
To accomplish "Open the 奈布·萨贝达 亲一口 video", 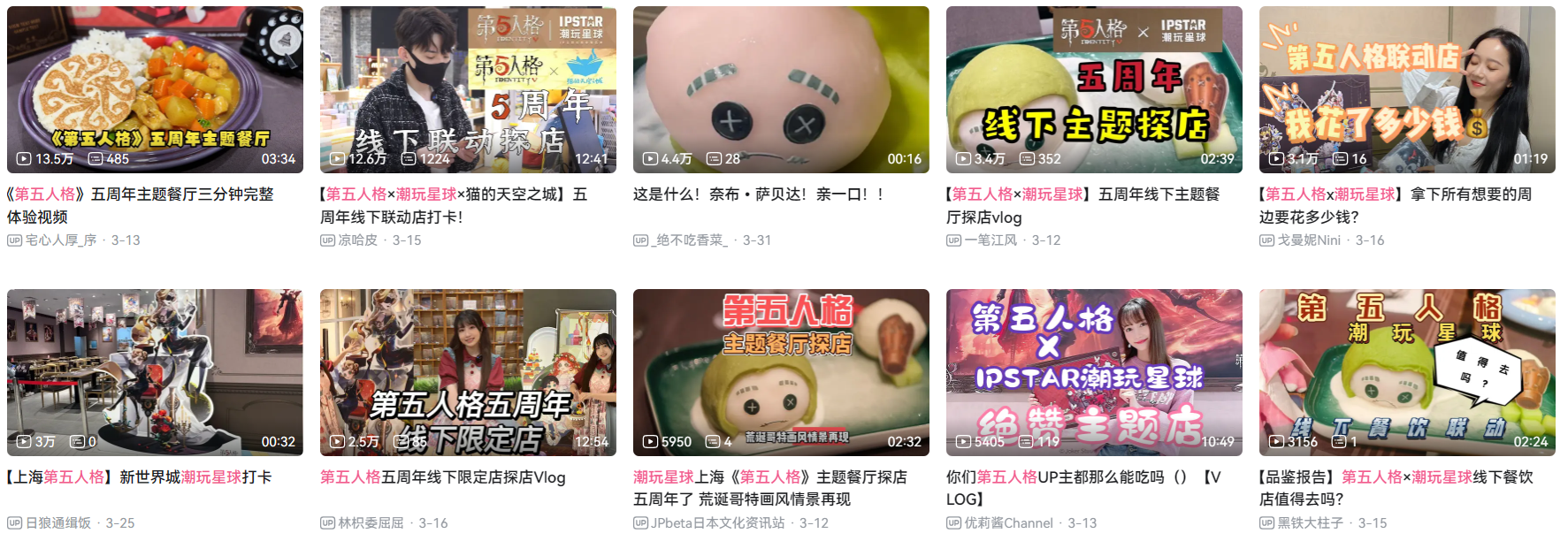I will (x=781, y=89).
